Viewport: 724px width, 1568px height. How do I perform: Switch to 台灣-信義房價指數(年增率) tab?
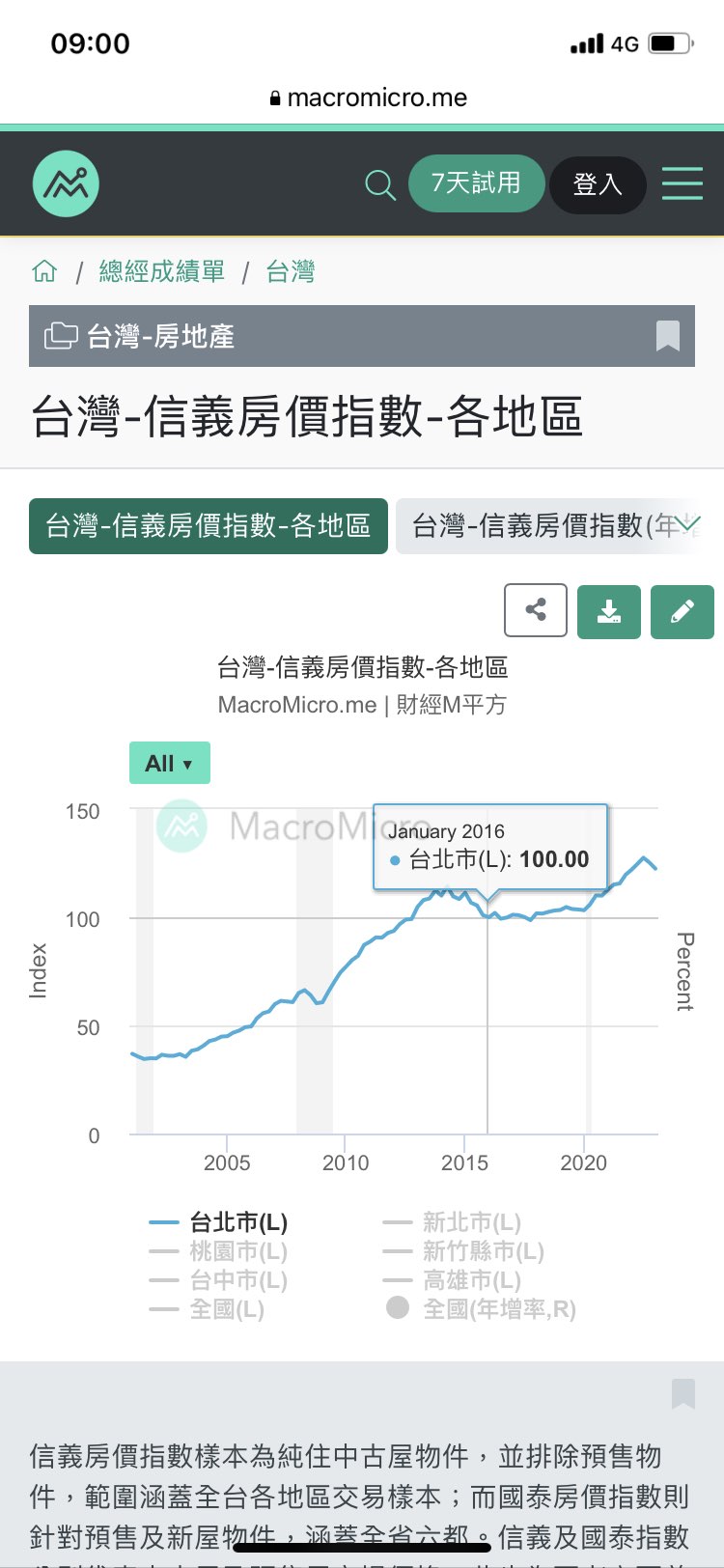[x=558, y=526]
